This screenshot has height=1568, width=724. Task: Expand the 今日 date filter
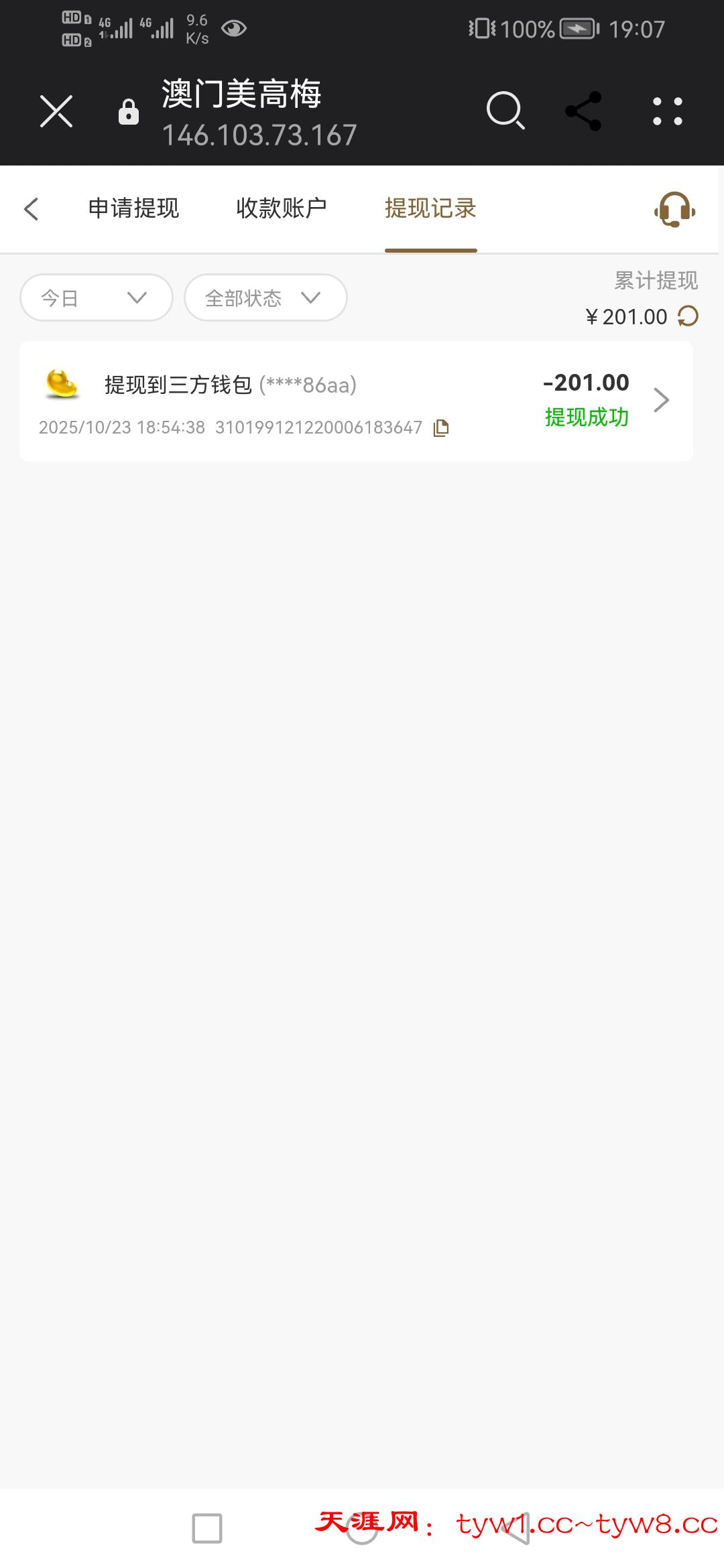[97, 298]
